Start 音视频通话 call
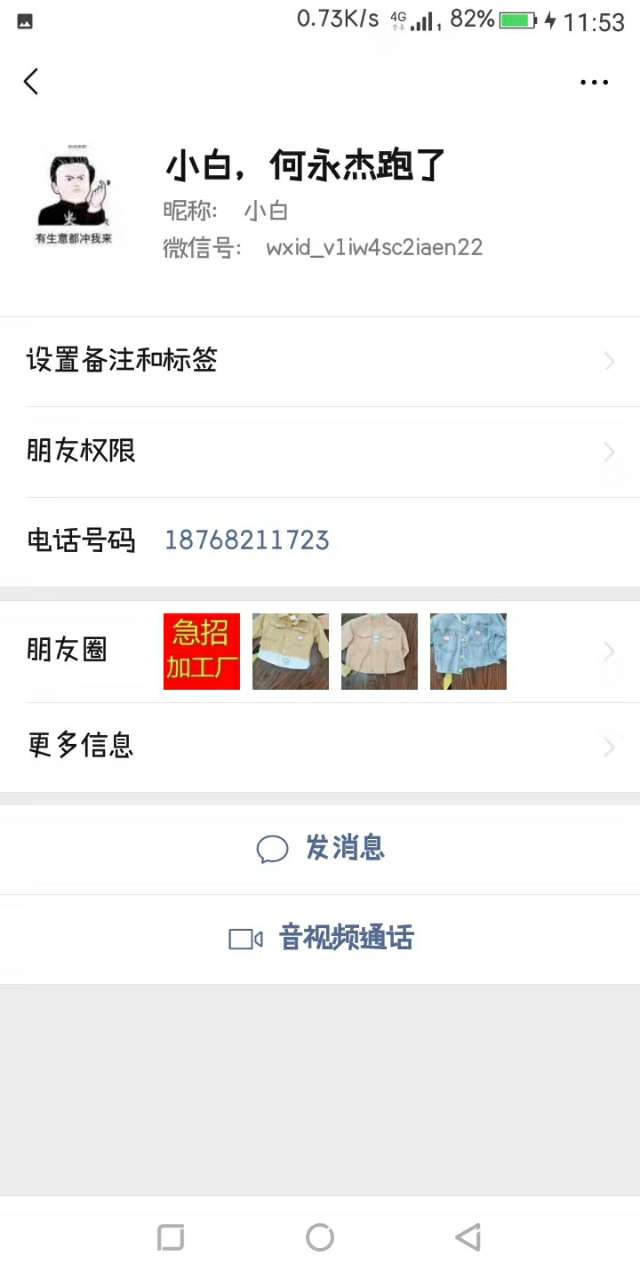 point(321,939)
